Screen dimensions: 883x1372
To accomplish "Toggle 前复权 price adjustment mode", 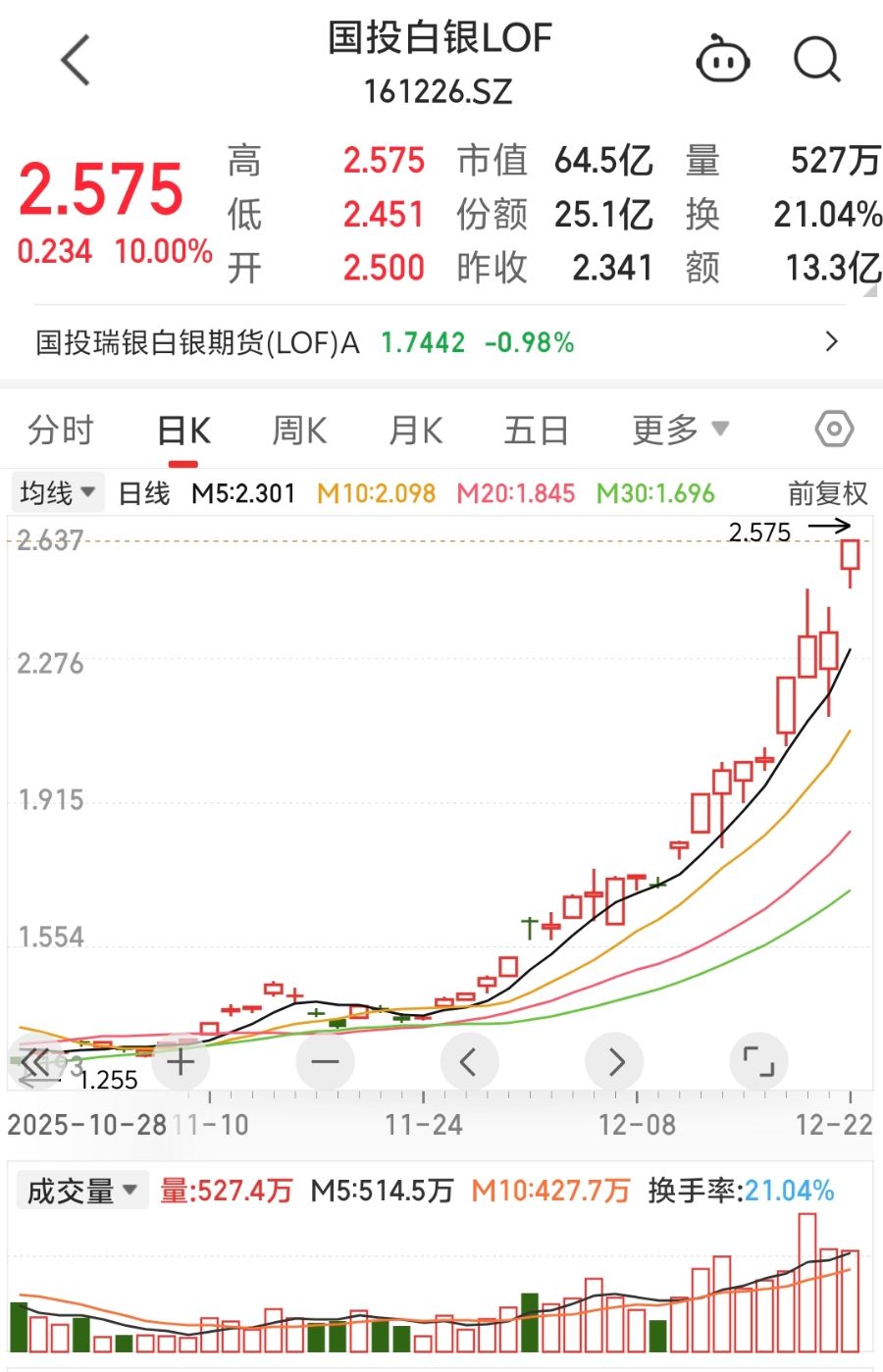I will tap(828, 494).
